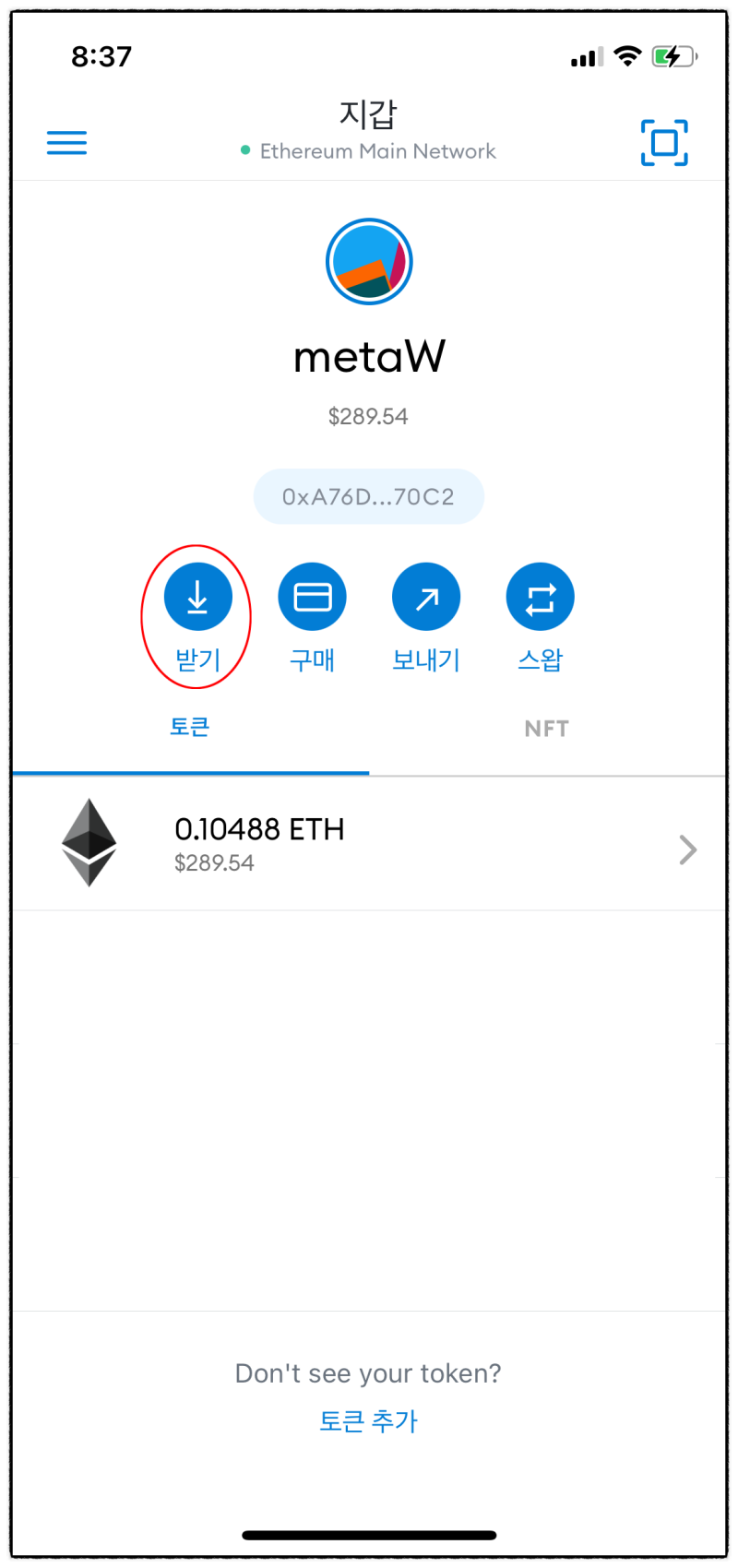
Task: Switch to the 토큰 tab
Action: [x=190, y=728]
